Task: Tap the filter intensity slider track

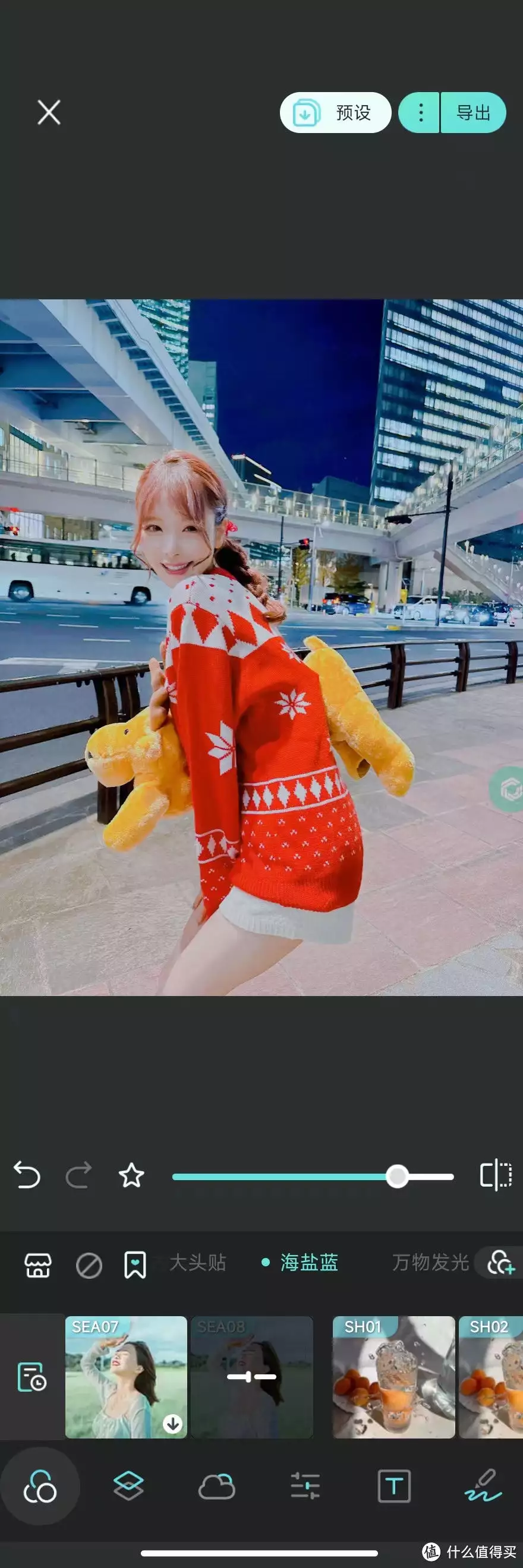Action: coord(280,1177)
